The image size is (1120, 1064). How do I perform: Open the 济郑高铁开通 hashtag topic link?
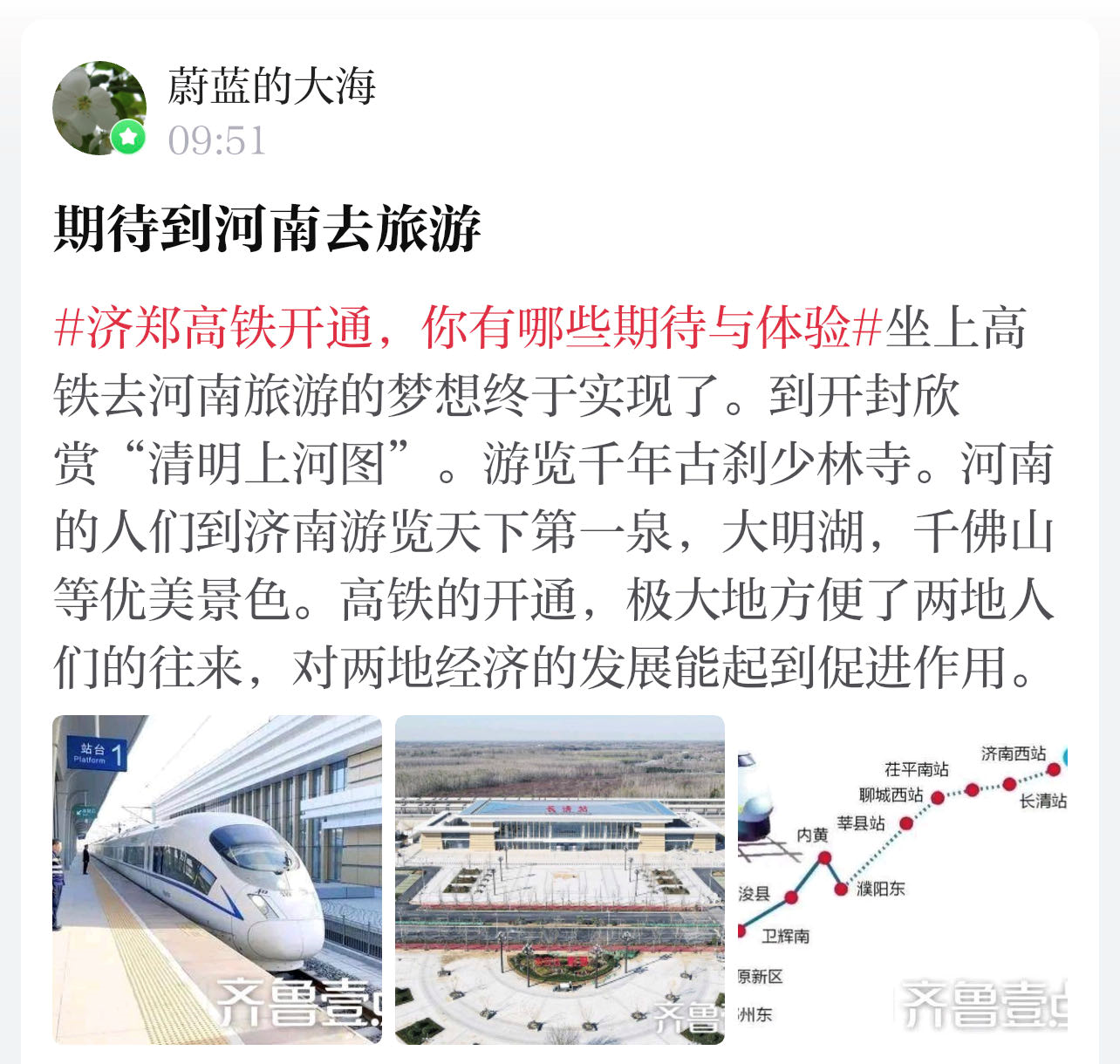[x=468, y=329]
